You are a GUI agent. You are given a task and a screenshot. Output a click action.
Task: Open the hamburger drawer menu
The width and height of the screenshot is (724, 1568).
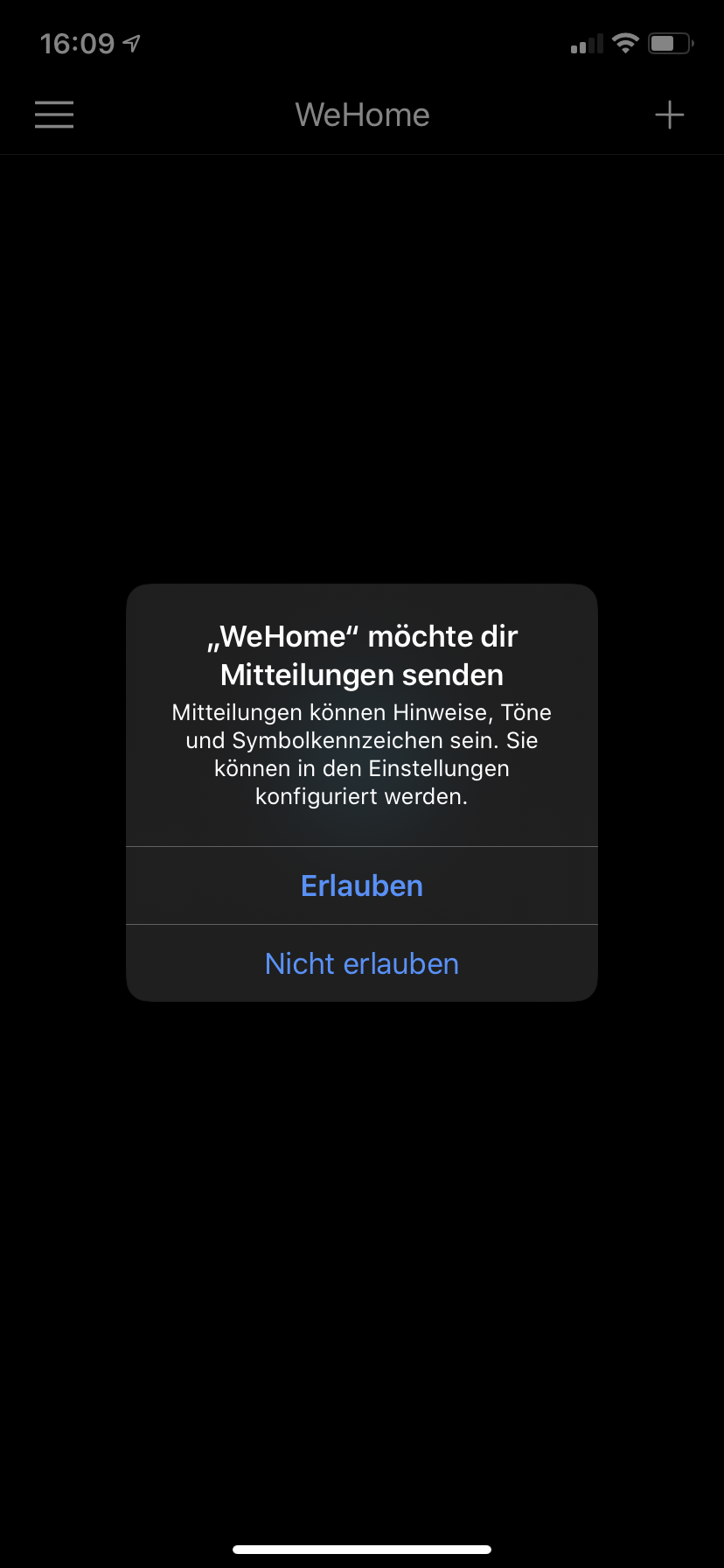click(54, 115)
